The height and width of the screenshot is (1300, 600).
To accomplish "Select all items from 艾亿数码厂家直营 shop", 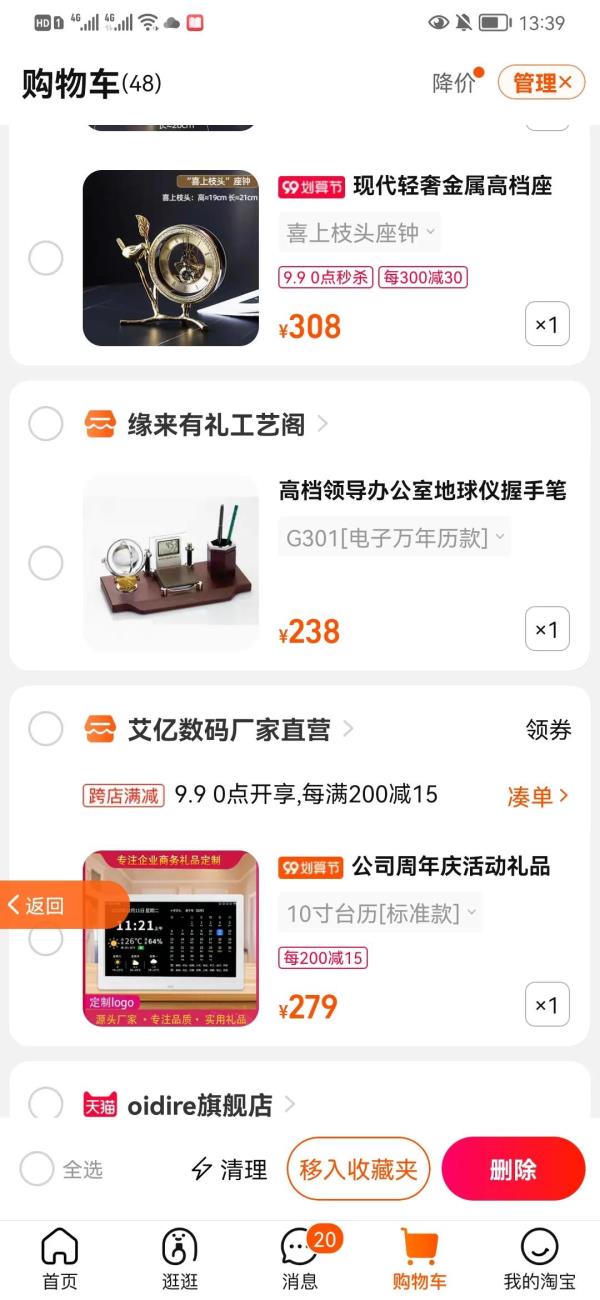I will pyautogui.click(x=45, y=729).
